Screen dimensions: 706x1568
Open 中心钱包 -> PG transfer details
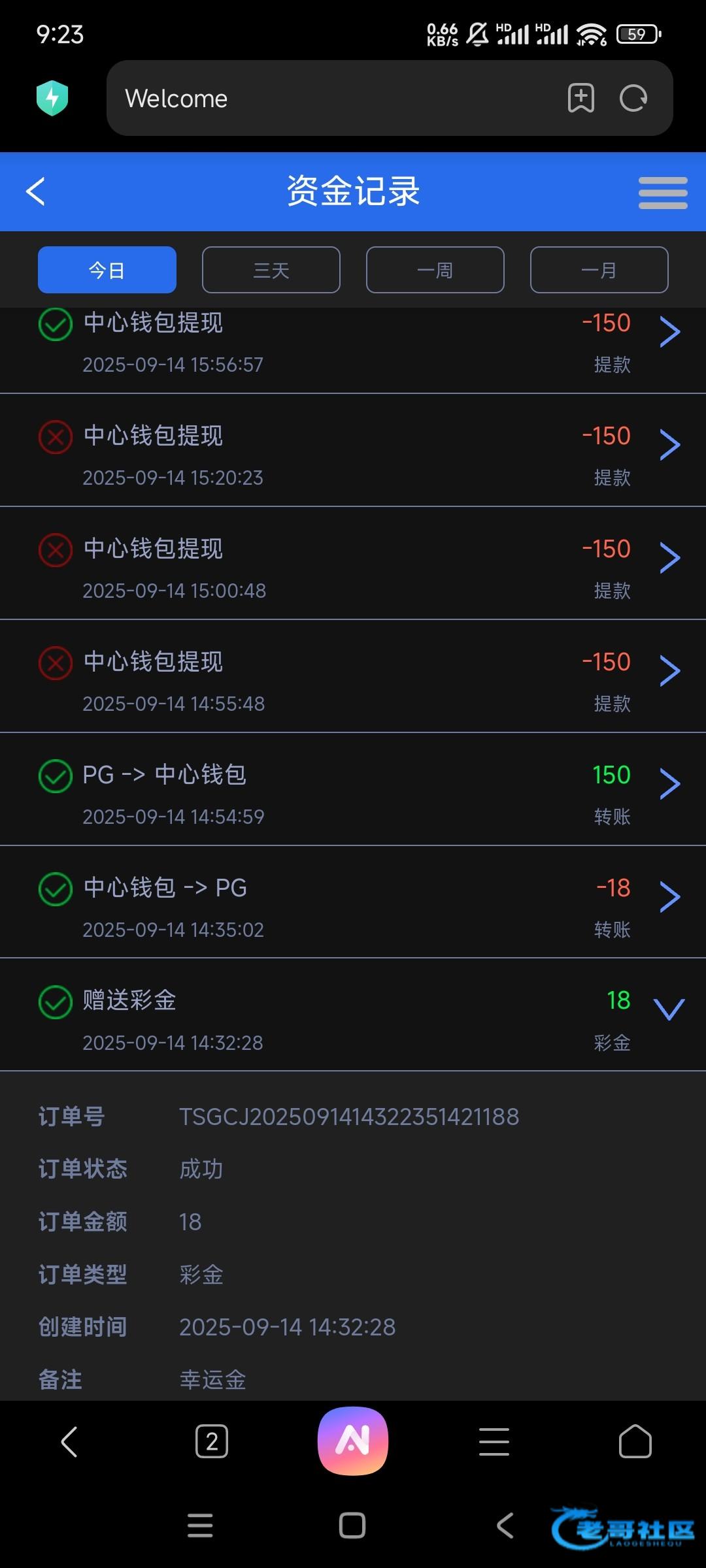pos(669,898)
